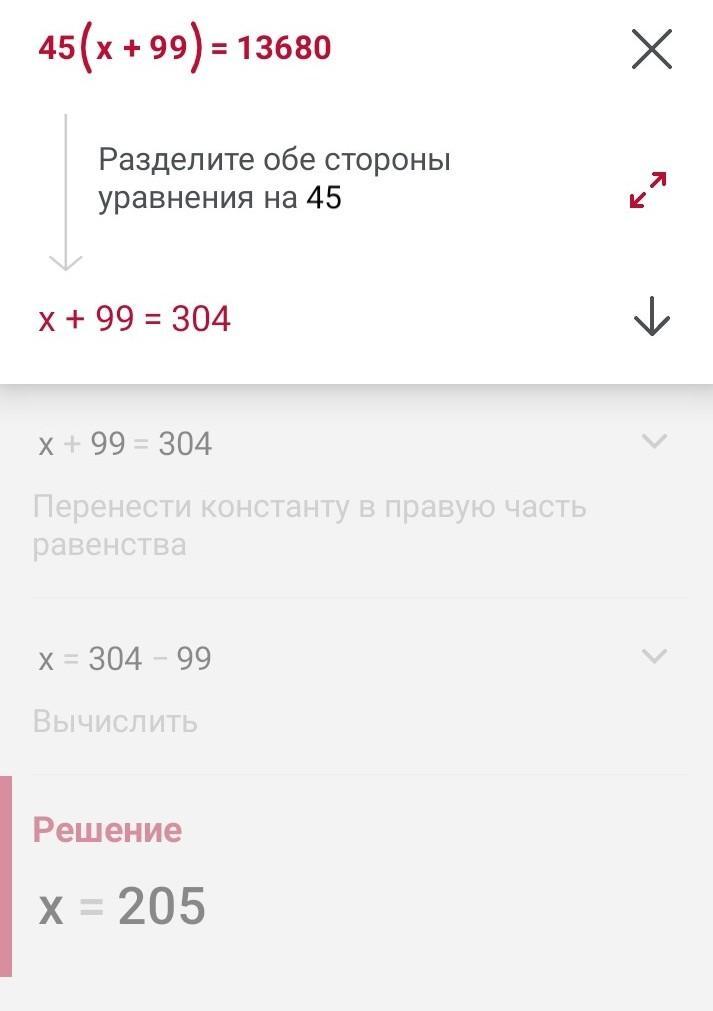This screenshot has width=713, height=1011.
Task: Close the step explanation panel
Action: [651, 49]
